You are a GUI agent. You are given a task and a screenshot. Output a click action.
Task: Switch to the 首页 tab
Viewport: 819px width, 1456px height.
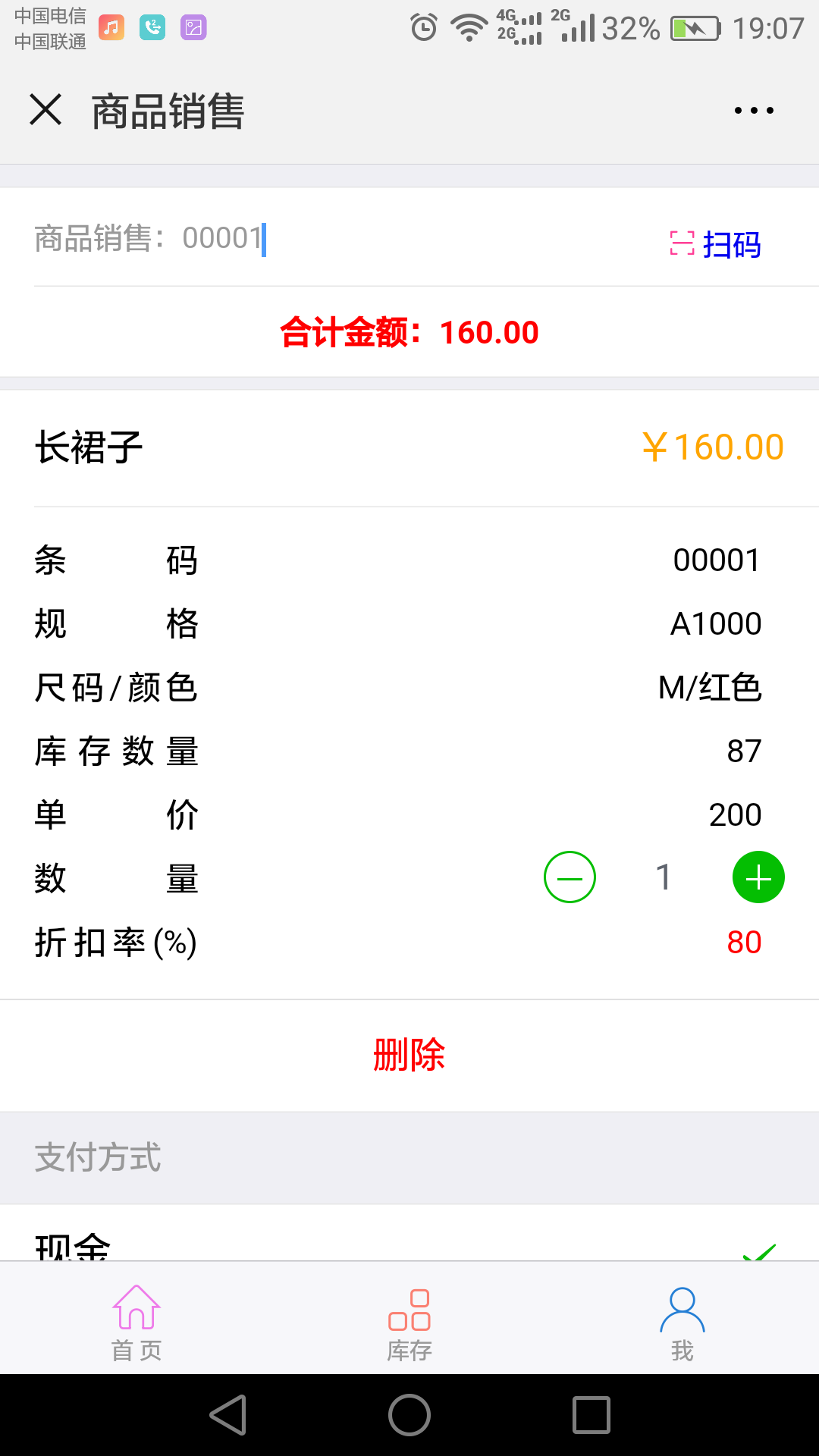[x=136, y=1323]
